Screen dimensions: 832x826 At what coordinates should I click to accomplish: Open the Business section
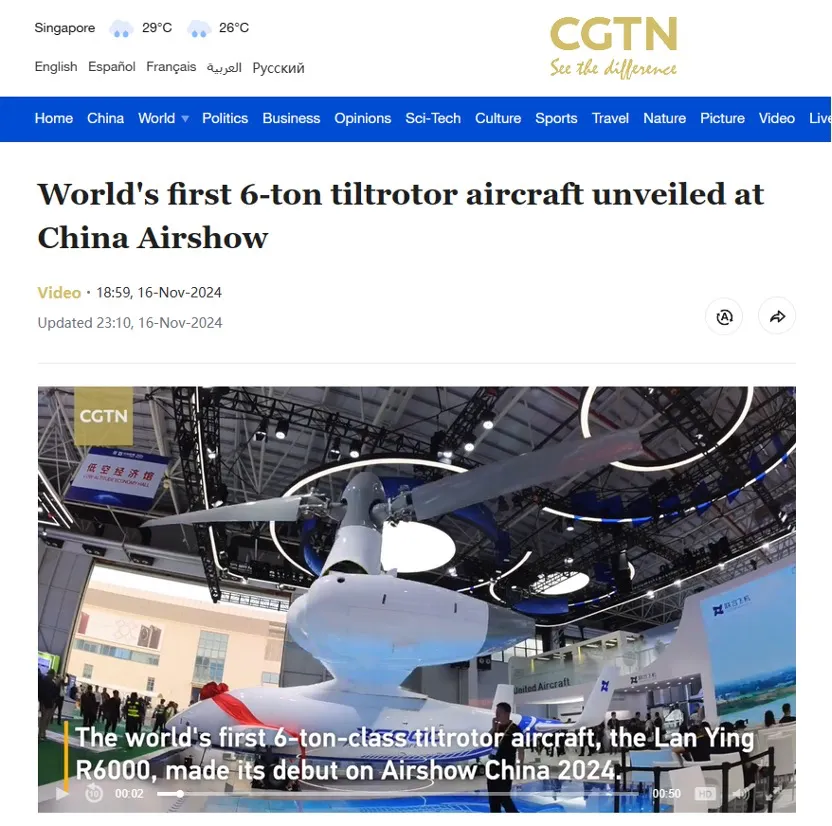[x=291, y=118]
